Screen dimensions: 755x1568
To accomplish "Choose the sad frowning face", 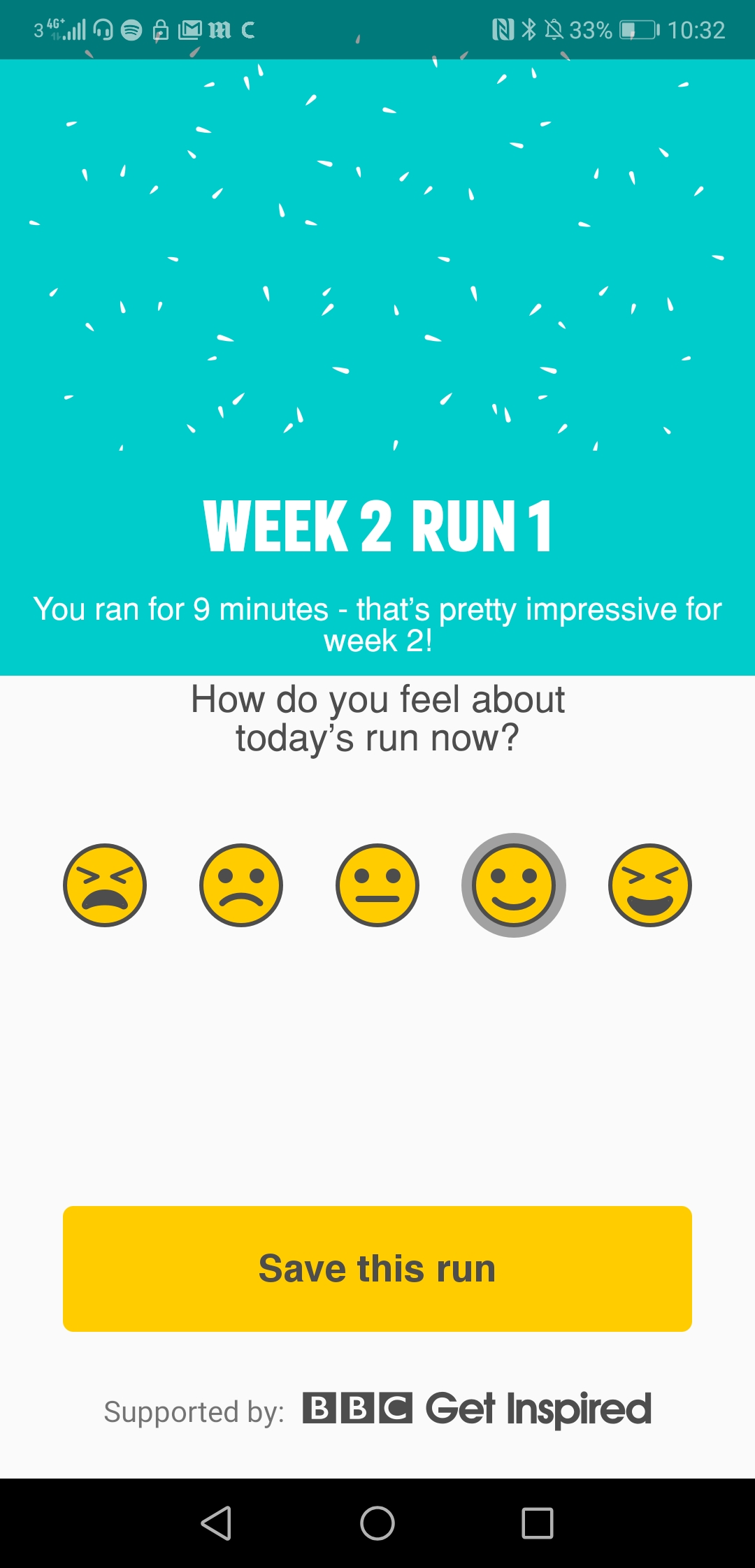I will pyautogui.click(x=241, y=885).
